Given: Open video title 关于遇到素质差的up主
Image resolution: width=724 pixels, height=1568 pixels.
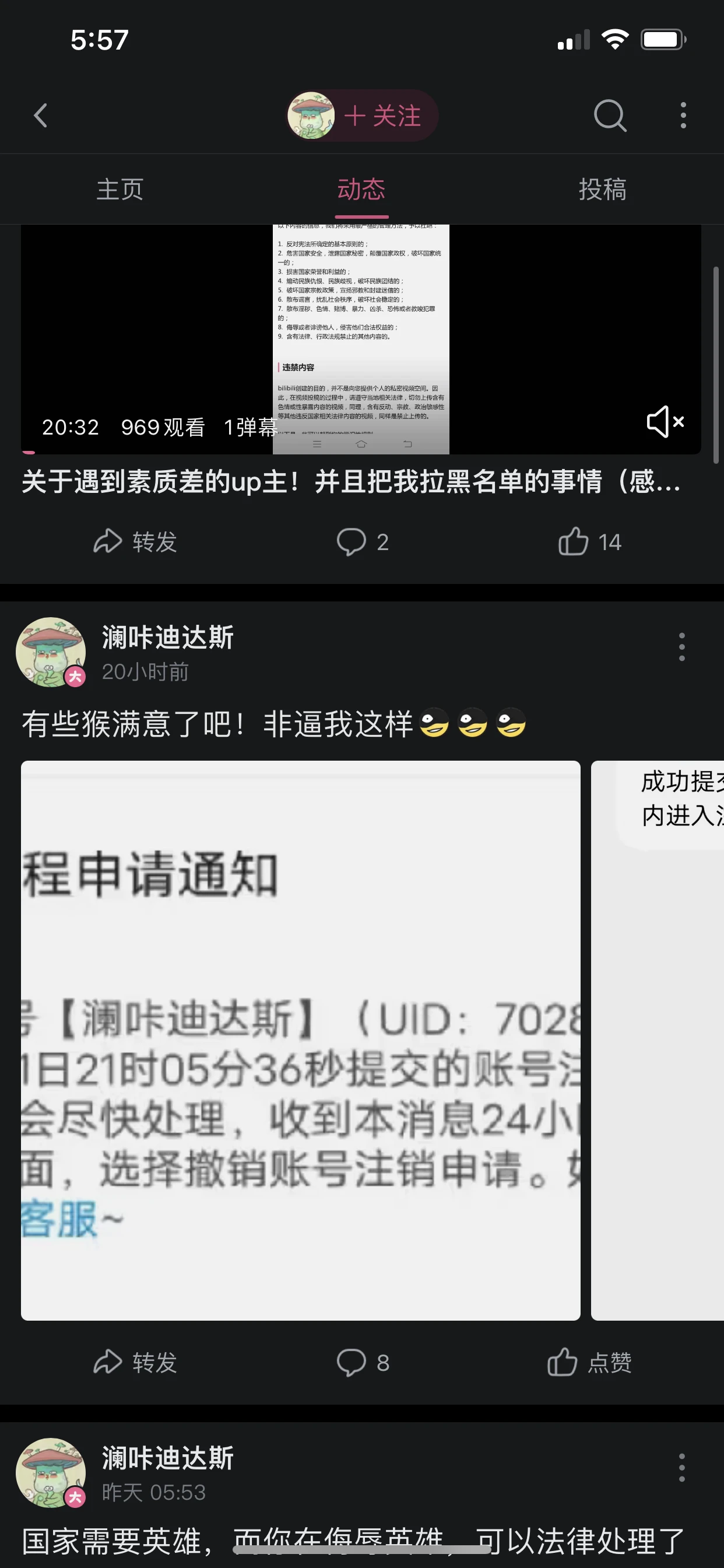Looking at the screenshot, I should 350,482.
